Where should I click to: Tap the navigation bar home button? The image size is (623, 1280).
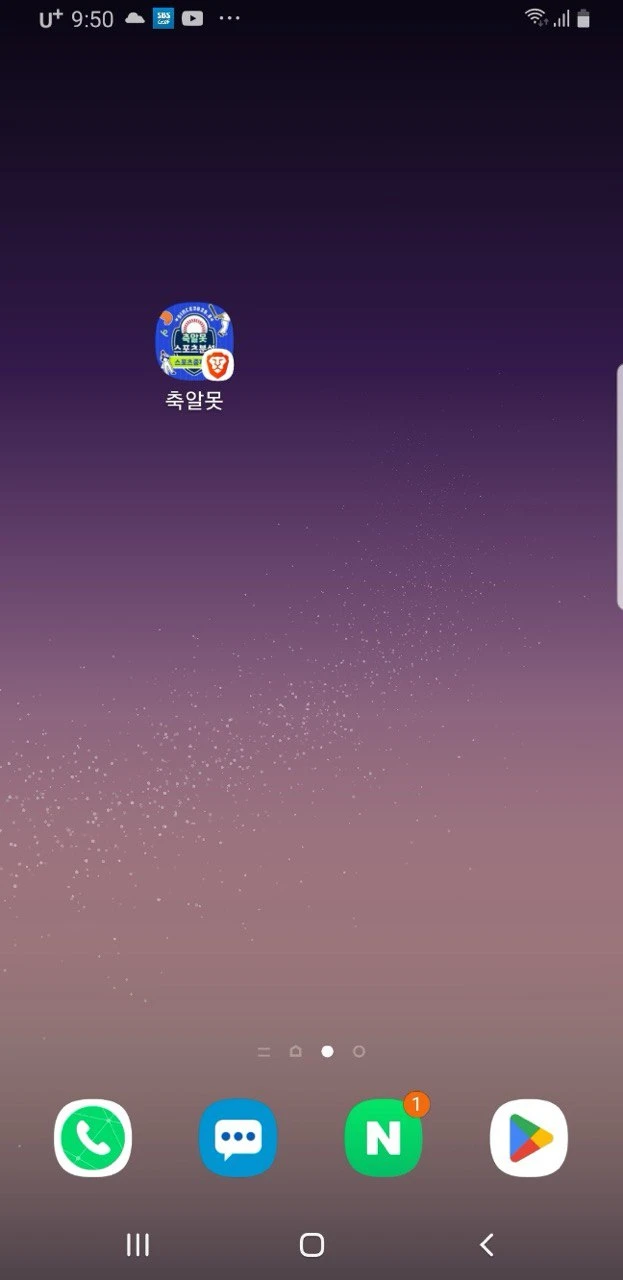(x=312, y=1244)
